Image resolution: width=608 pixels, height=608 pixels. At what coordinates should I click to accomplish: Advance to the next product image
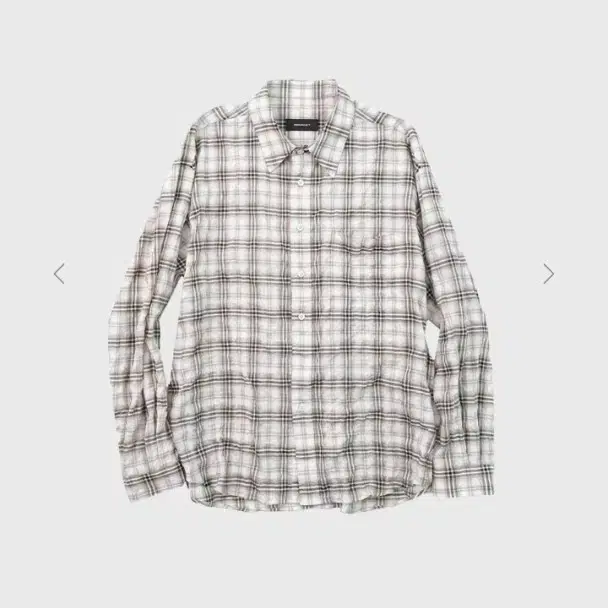[549, 273]
